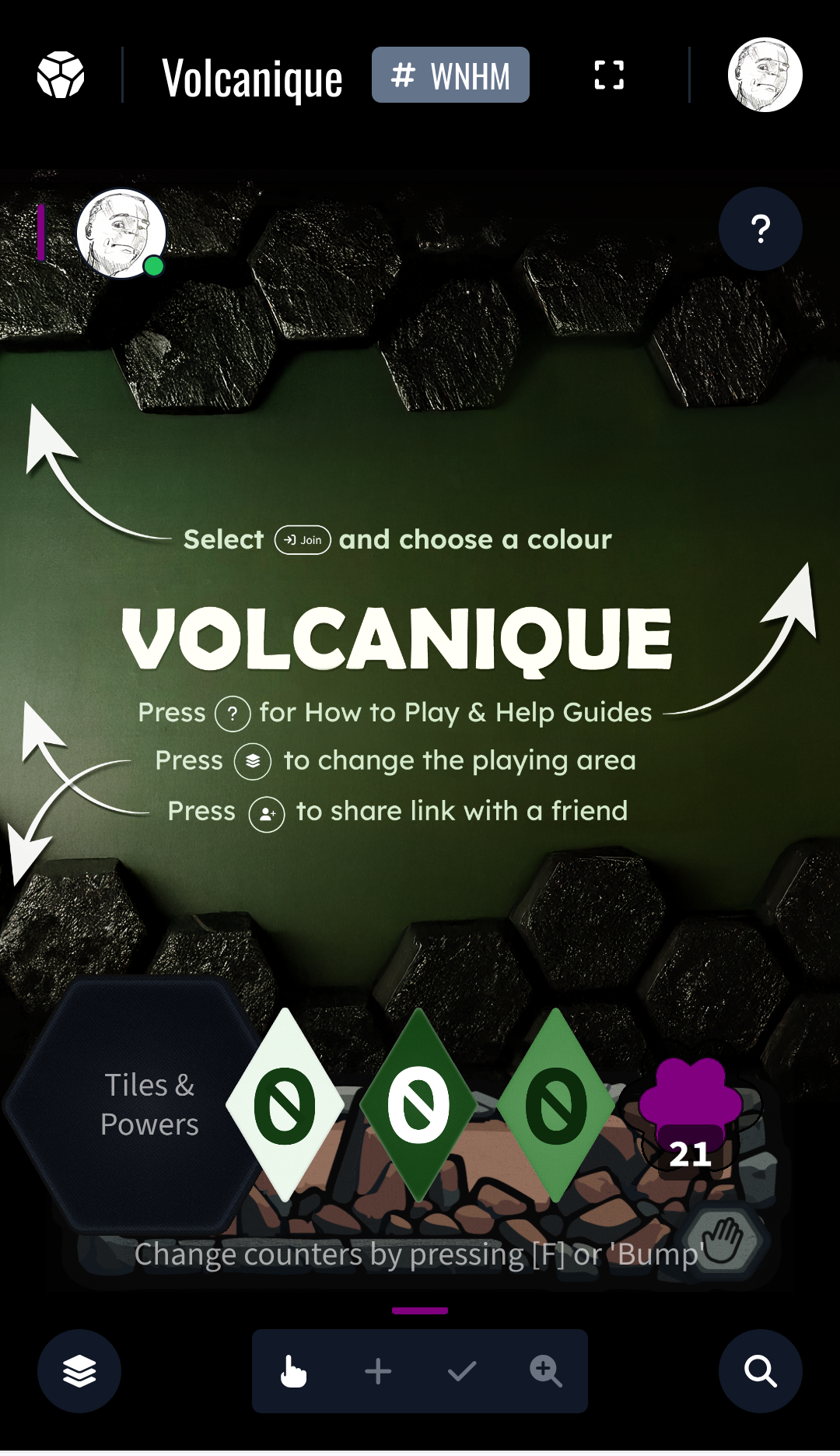Select the light green diamond counter

(x=555, y=1105)
